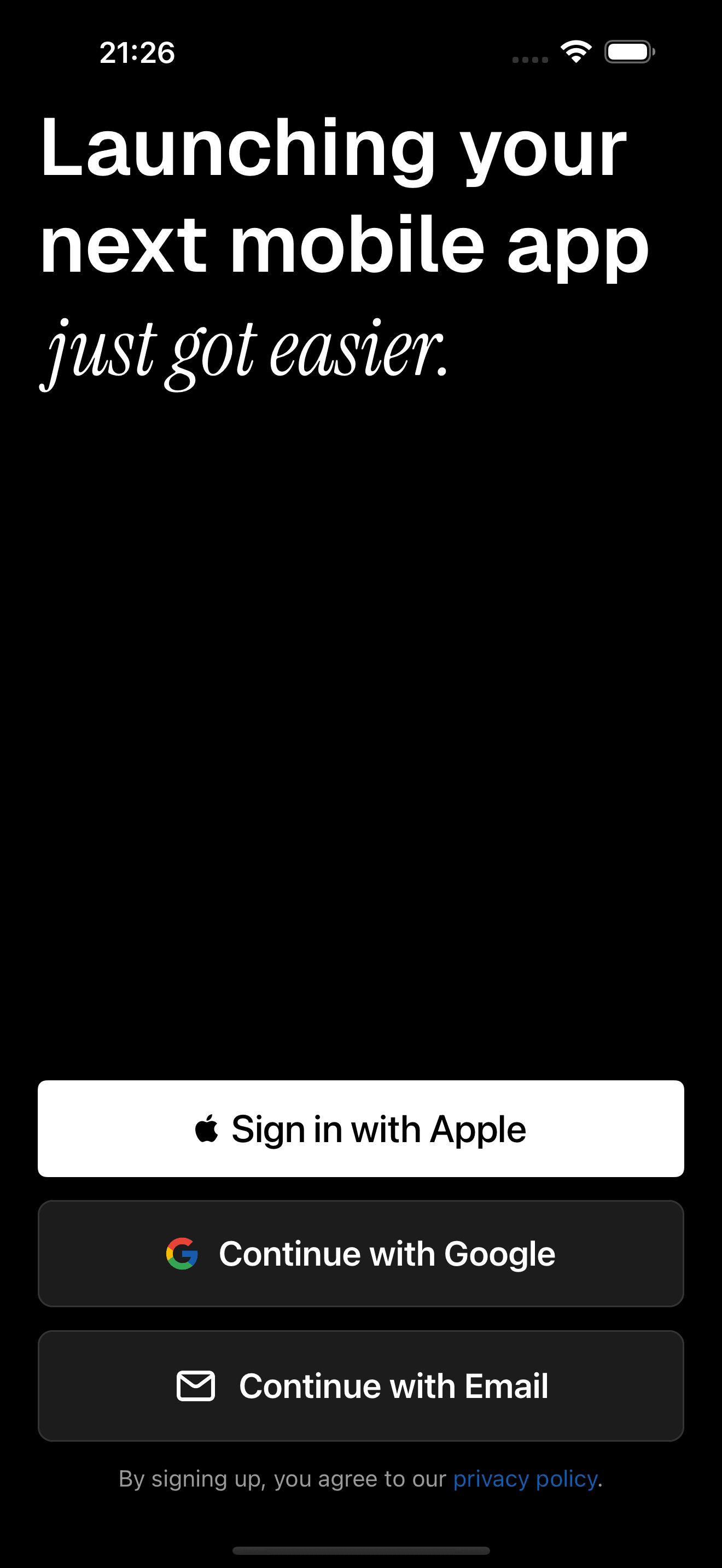Click the battery indicator icon

(x=628, y=52)
